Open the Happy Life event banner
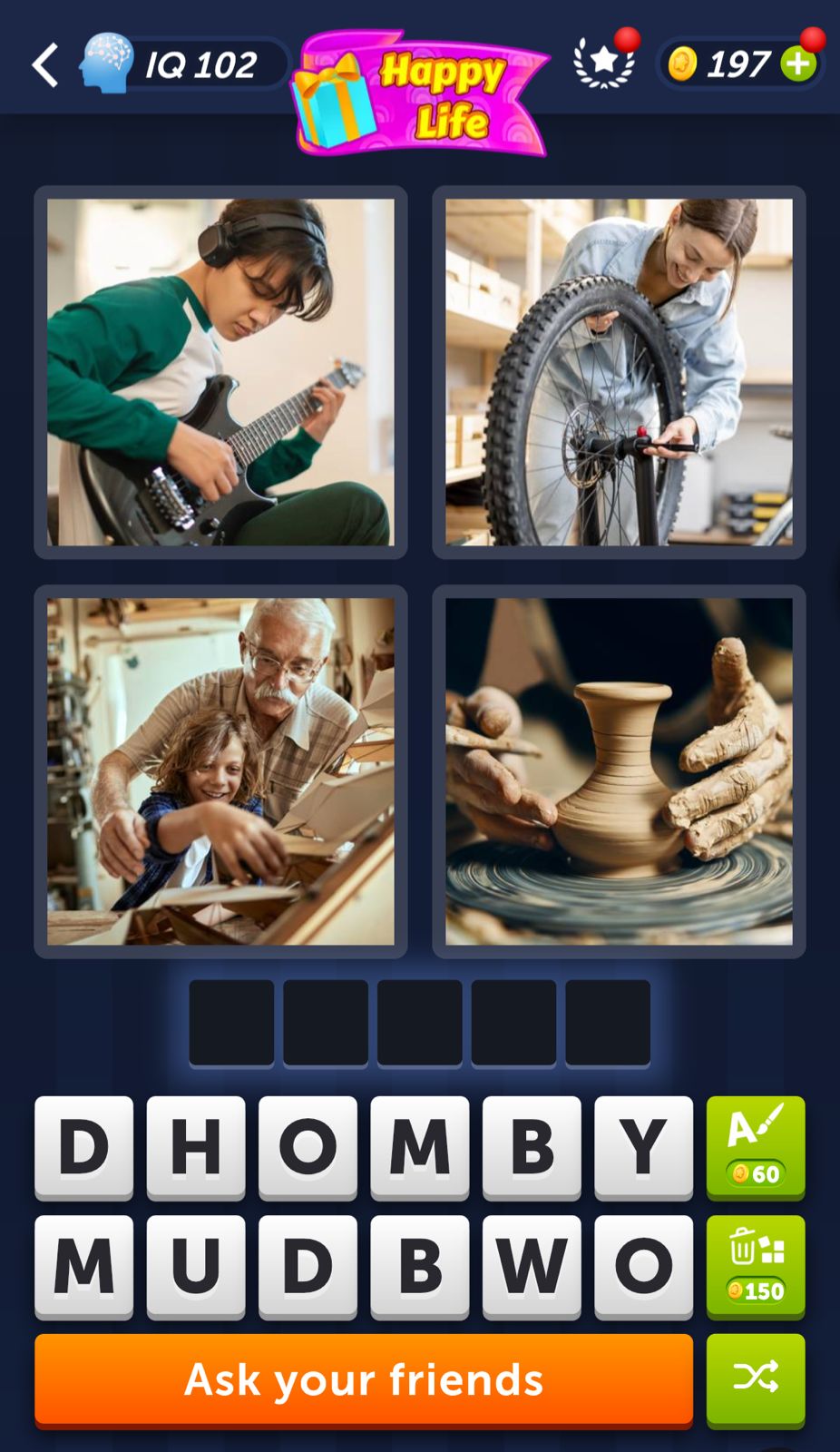 [x=419, y=93]
